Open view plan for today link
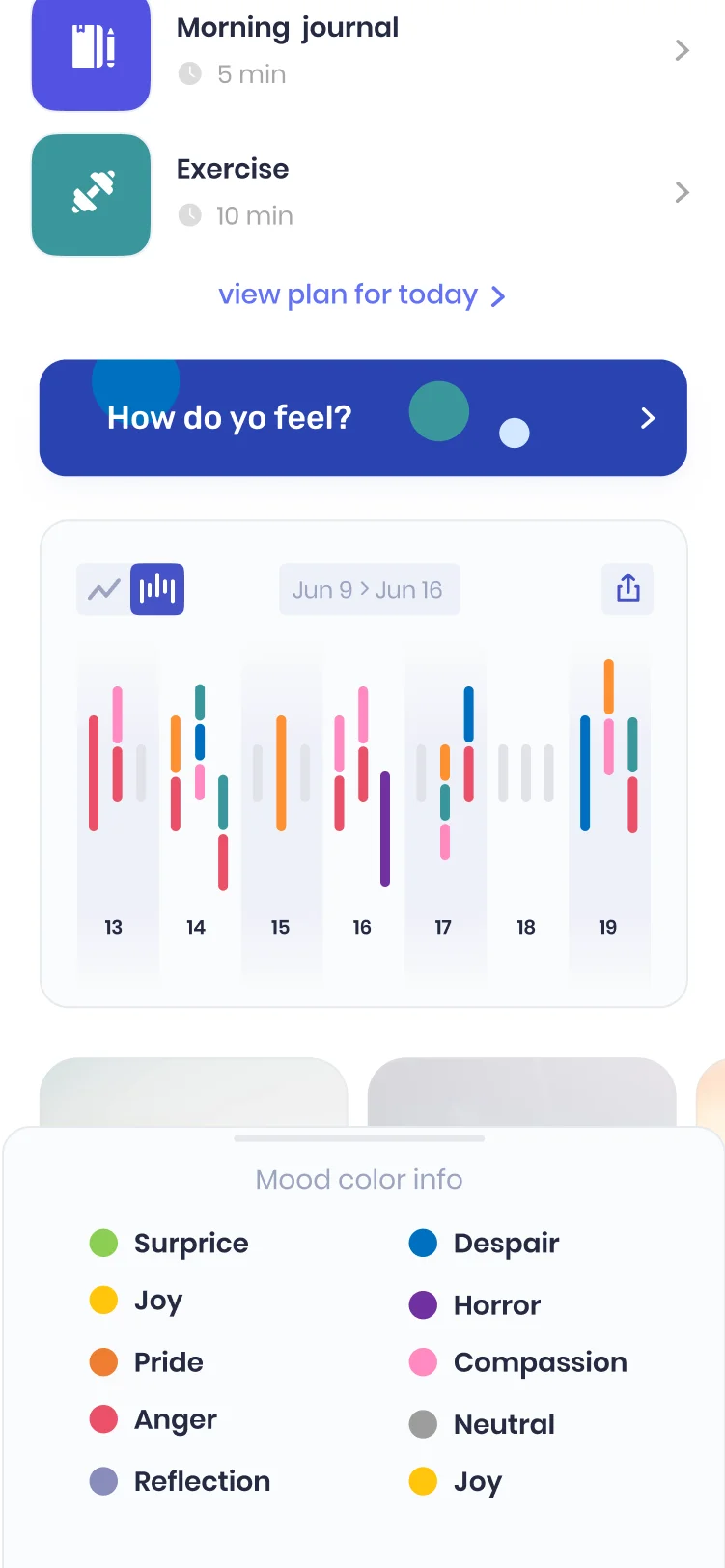This screenshot has width=725, height=1568. (362, 294)
